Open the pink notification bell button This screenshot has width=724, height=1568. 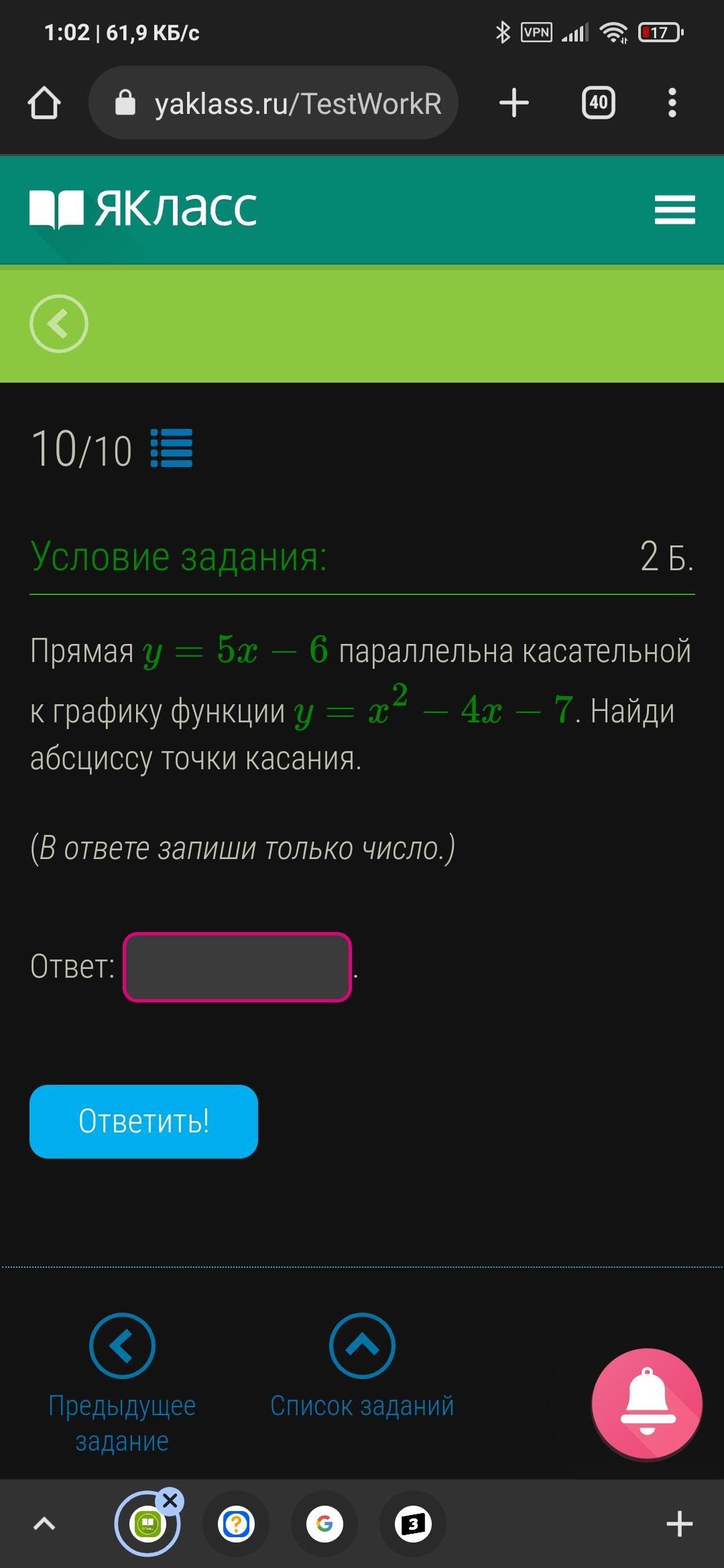coord(646,1404)
